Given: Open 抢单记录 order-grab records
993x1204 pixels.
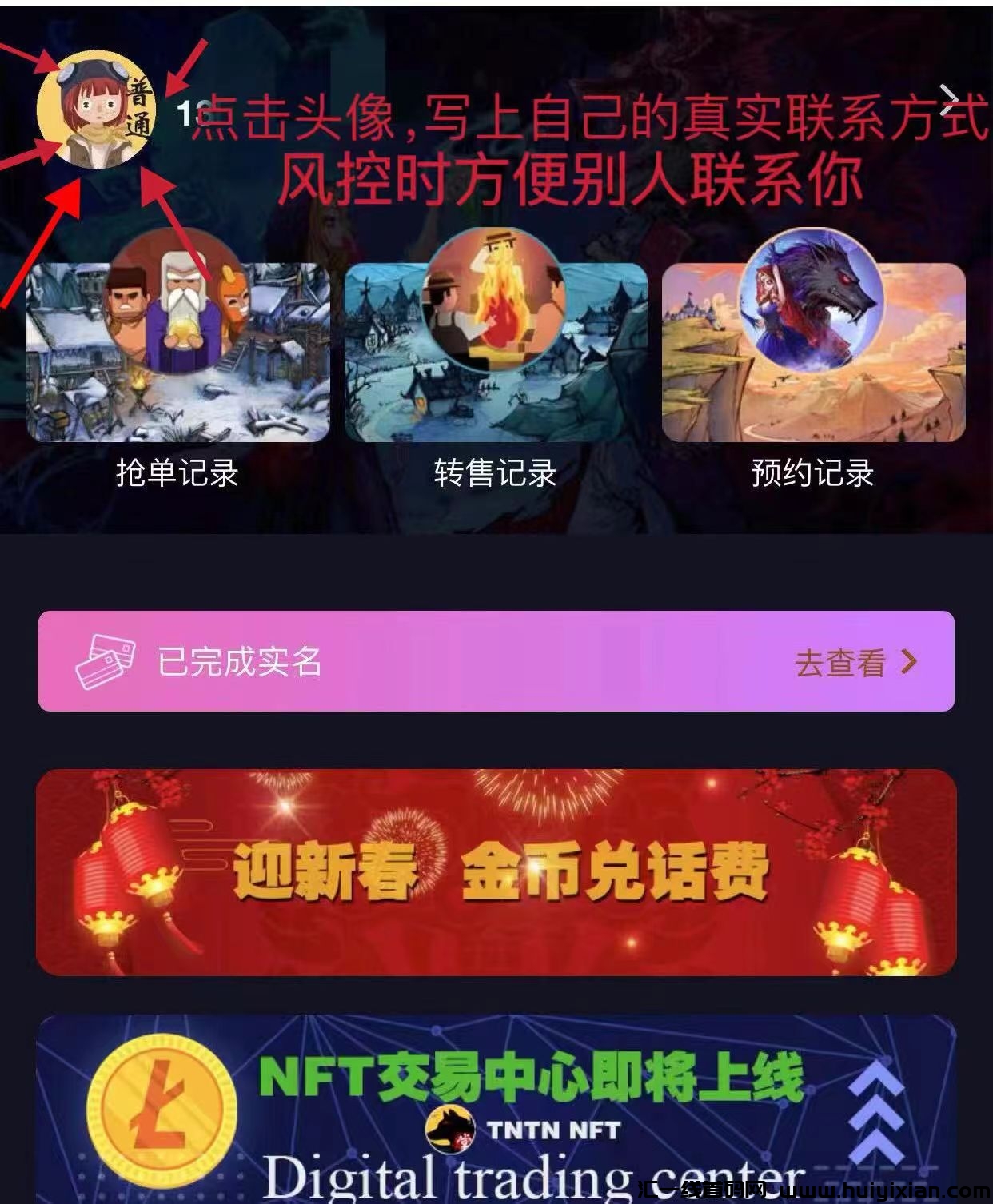Looking at the screenshot, I should (x=177, y=360).
